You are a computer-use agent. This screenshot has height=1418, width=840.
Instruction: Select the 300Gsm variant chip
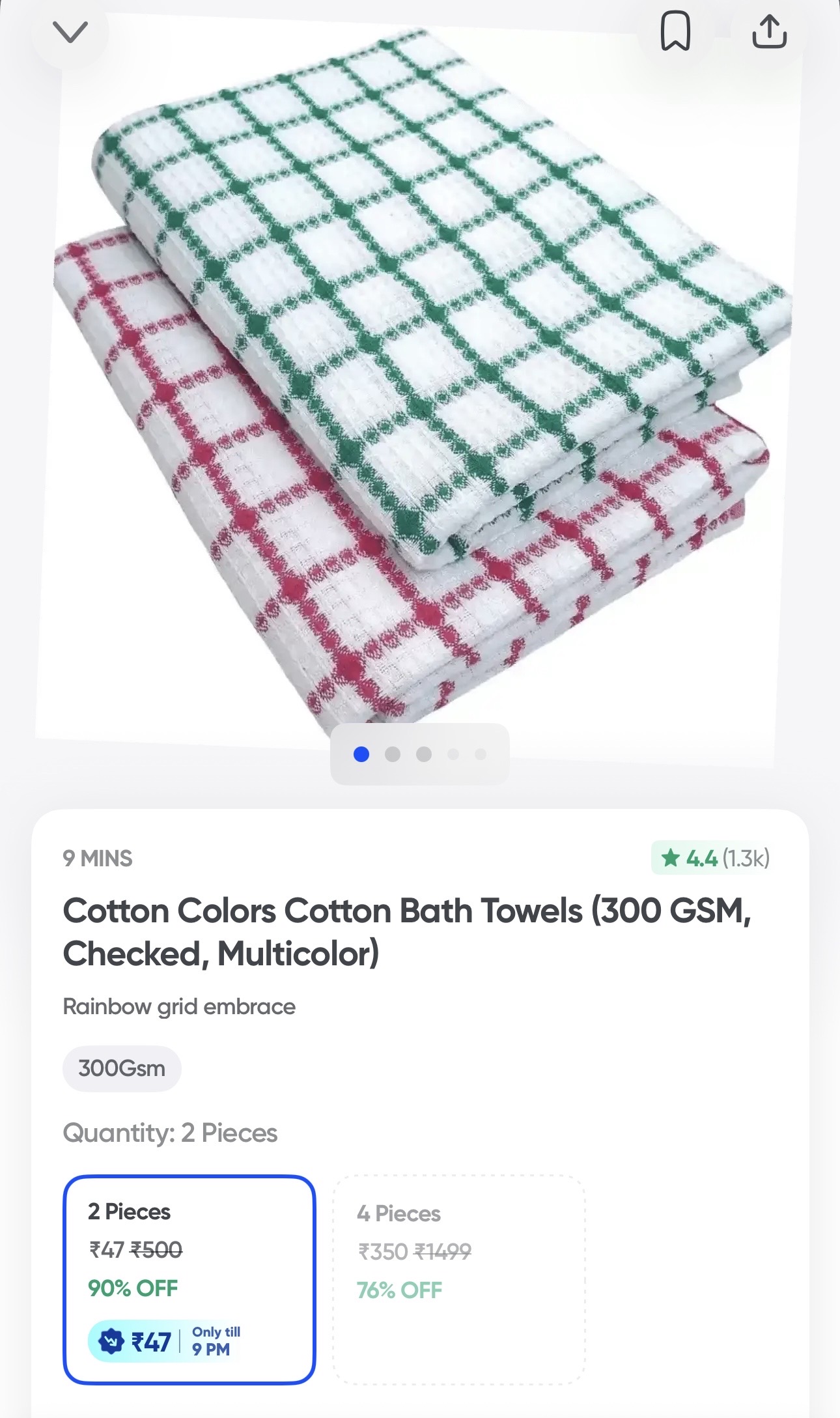click(122, 1068)
